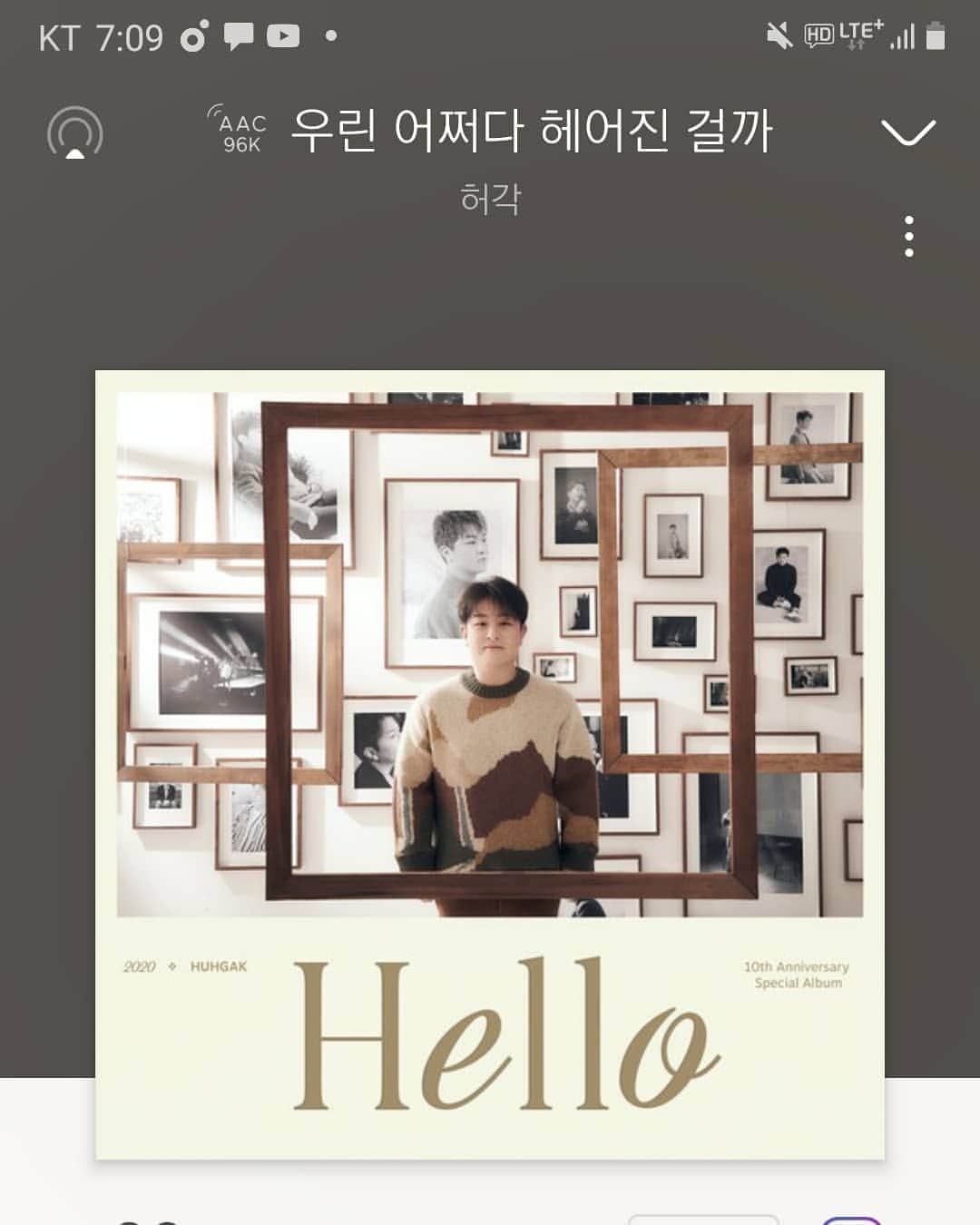Open the three-dot overflow menu
Image resolution: width=980 pixels, height=1225 pixels.
[x=908, y=237]
